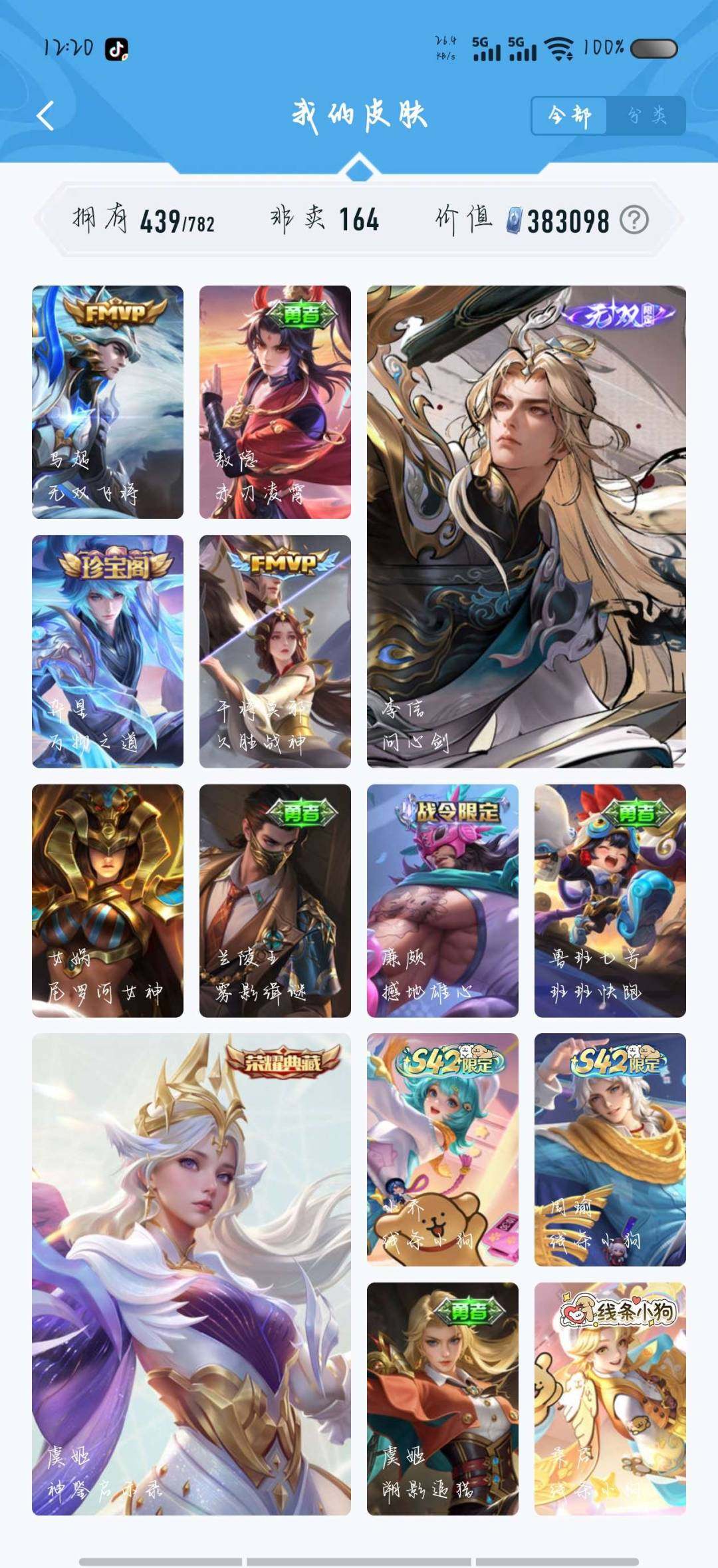Viewport: 718px width, 1568px height.
Task: Open the 马超 无双飞将 skin card
Action: click(108, 402)
